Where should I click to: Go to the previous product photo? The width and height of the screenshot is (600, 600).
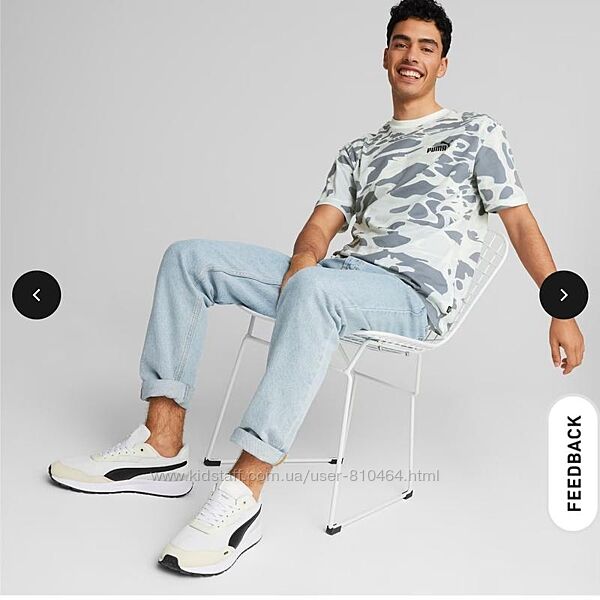37,295
